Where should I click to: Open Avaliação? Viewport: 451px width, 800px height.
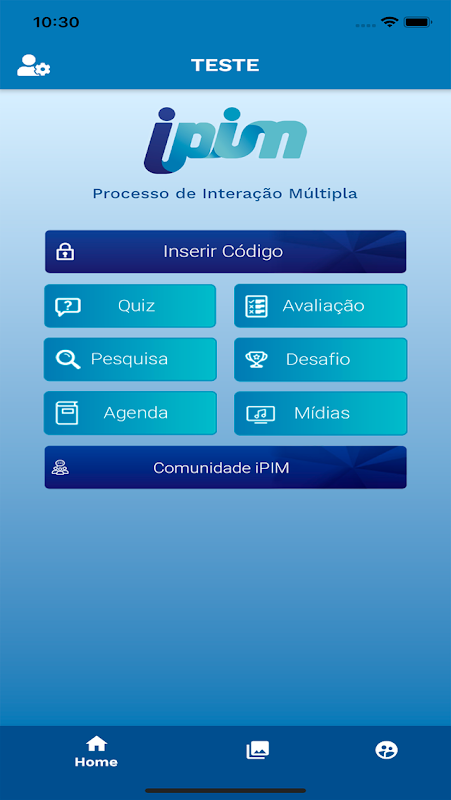click(x=320, y=306)
